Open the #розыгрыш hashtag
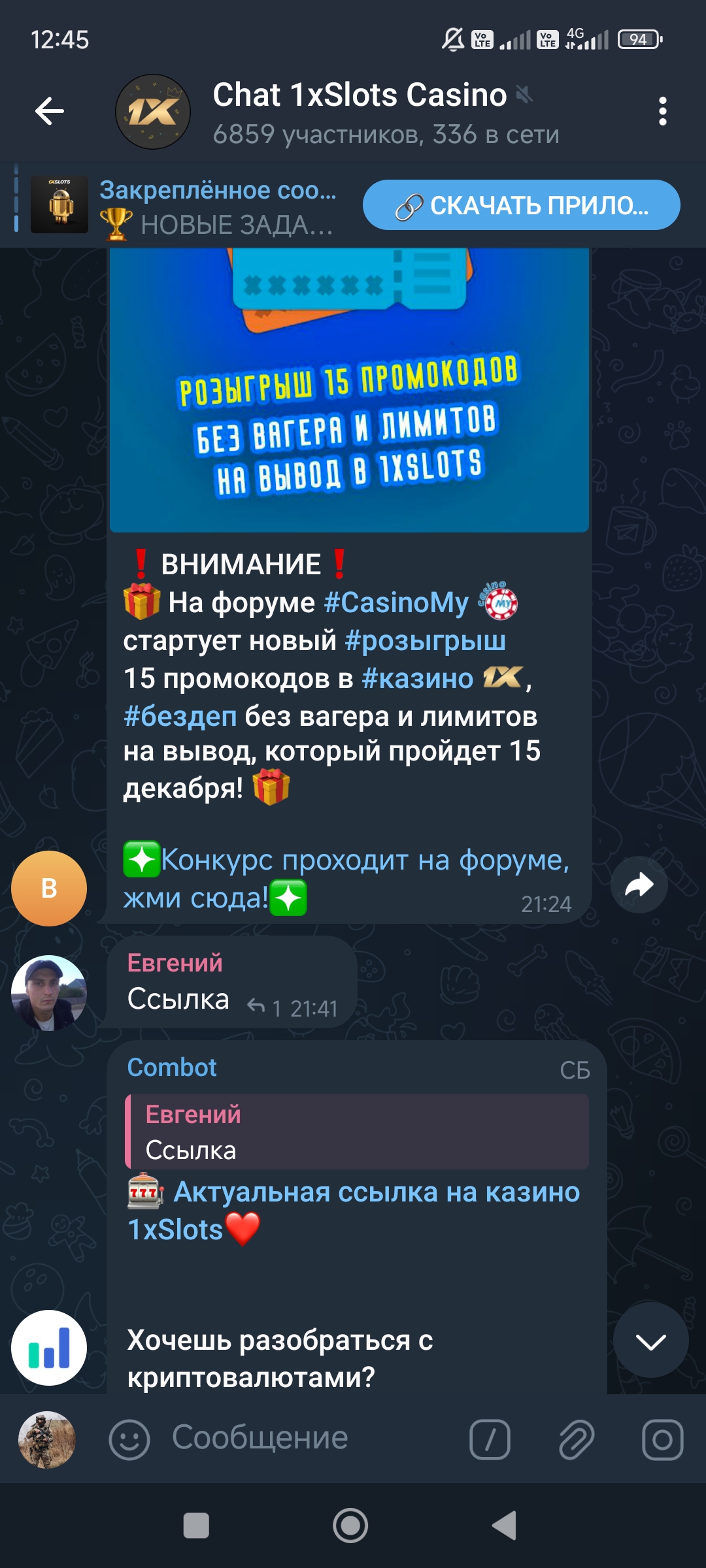The height and width of the screenshot is (1568, 706). coord(425,641)
